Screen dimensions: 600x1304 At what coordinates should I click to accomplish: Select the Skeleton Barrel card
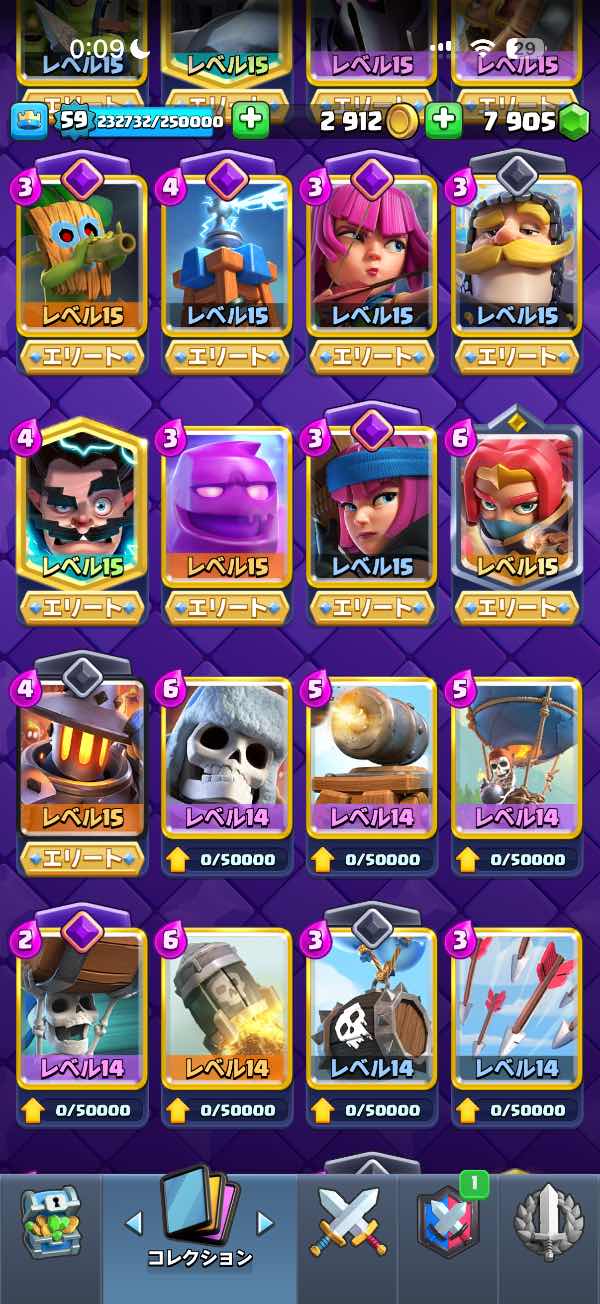[x=371, y=1005]
